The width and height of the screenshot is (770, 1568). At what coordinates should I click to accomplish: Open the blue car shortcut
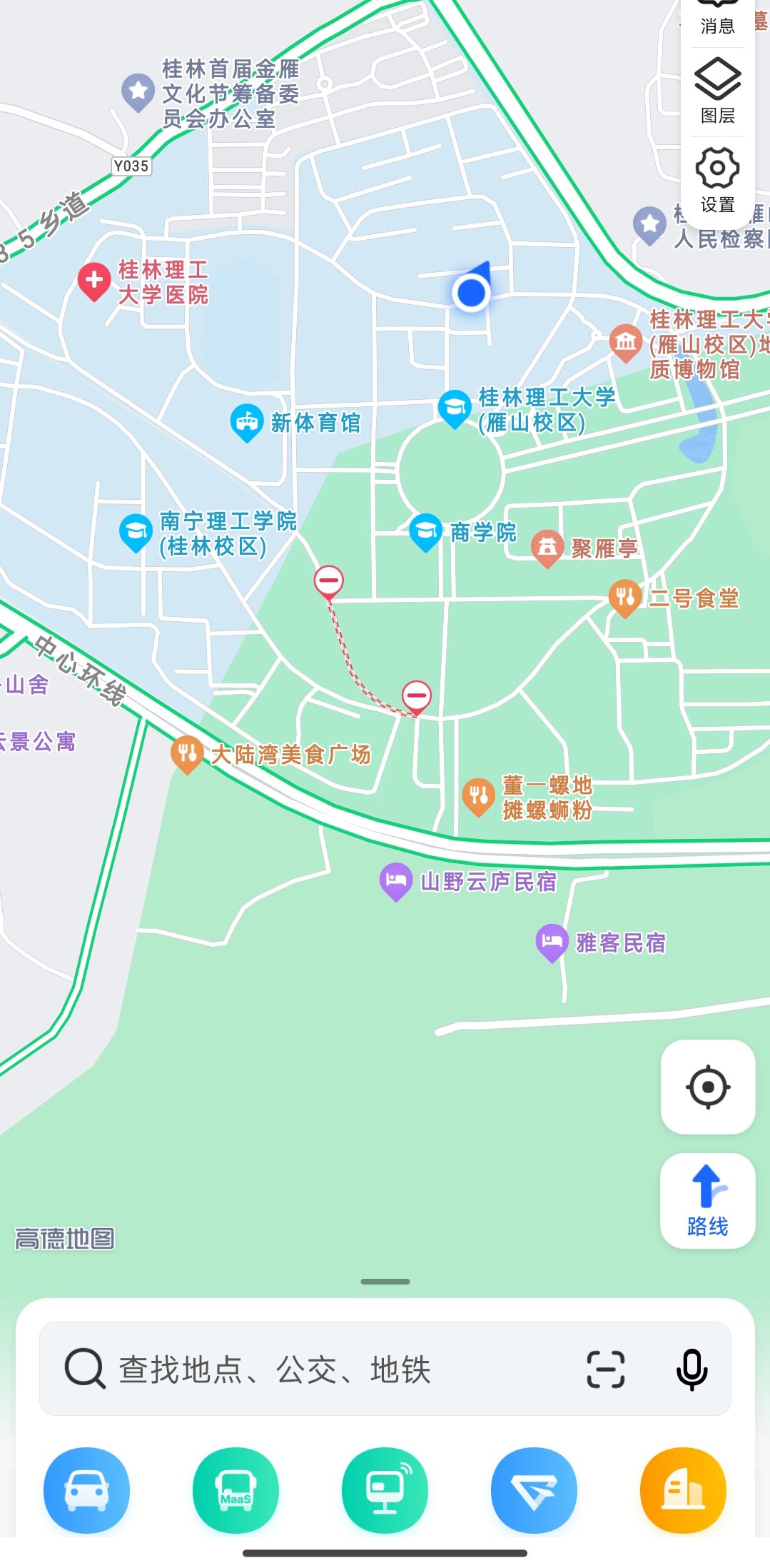pyautogui.click(x=86, y=1490)
